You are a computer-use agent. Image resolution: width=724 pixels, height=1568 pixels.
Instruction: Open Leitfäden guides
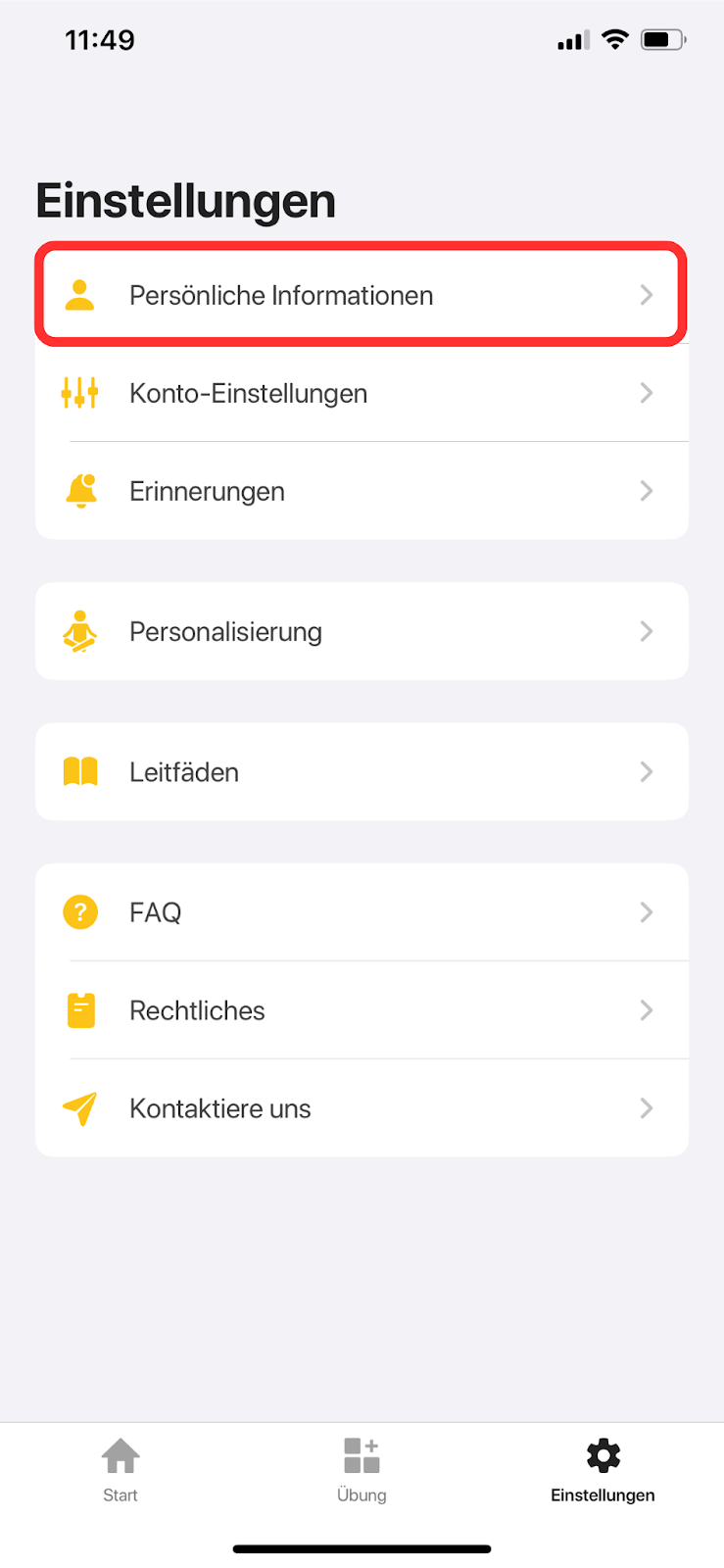point(361,772)
